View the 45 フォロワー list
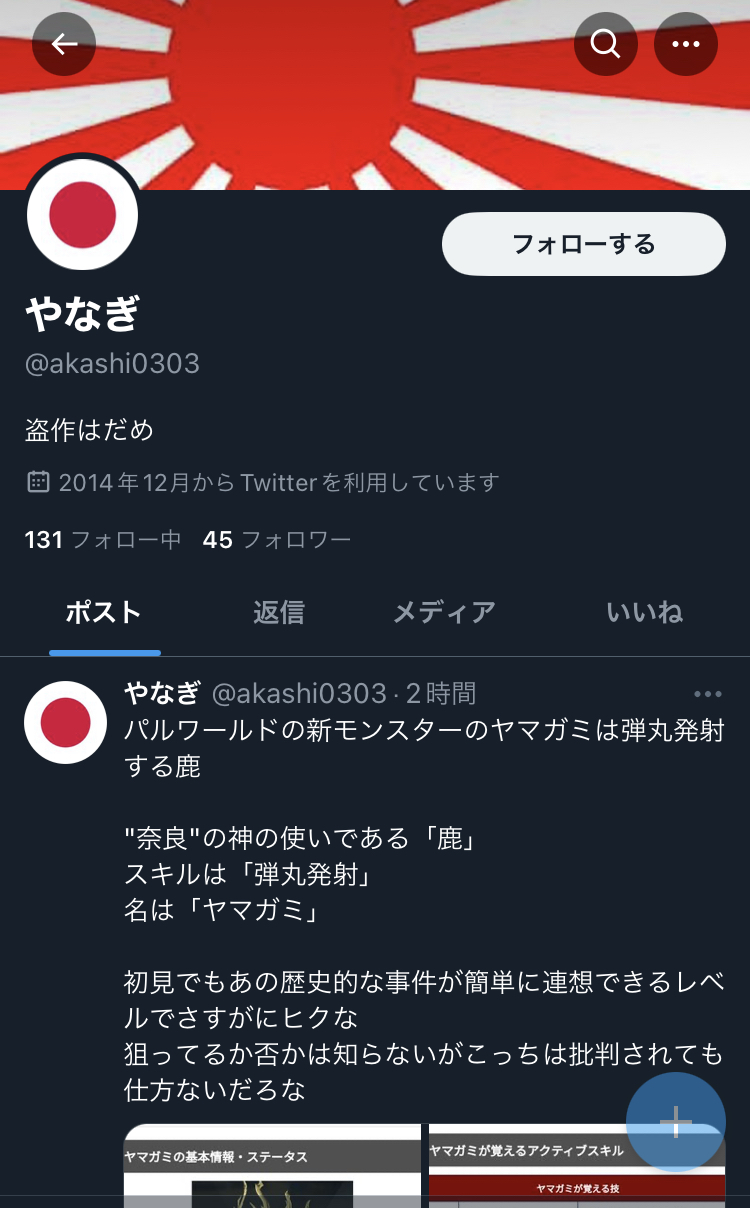Viewport: 750px width, 1208px height. [x=277, y=540]
